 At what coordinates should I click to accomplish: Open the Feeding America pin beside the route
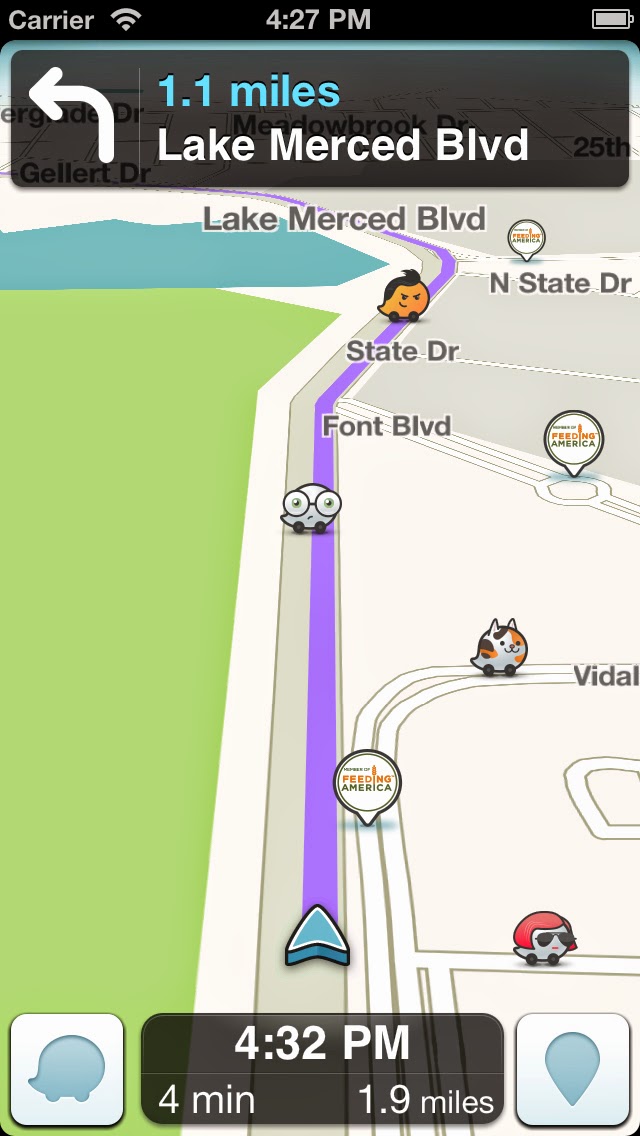[x=367, y=784]
